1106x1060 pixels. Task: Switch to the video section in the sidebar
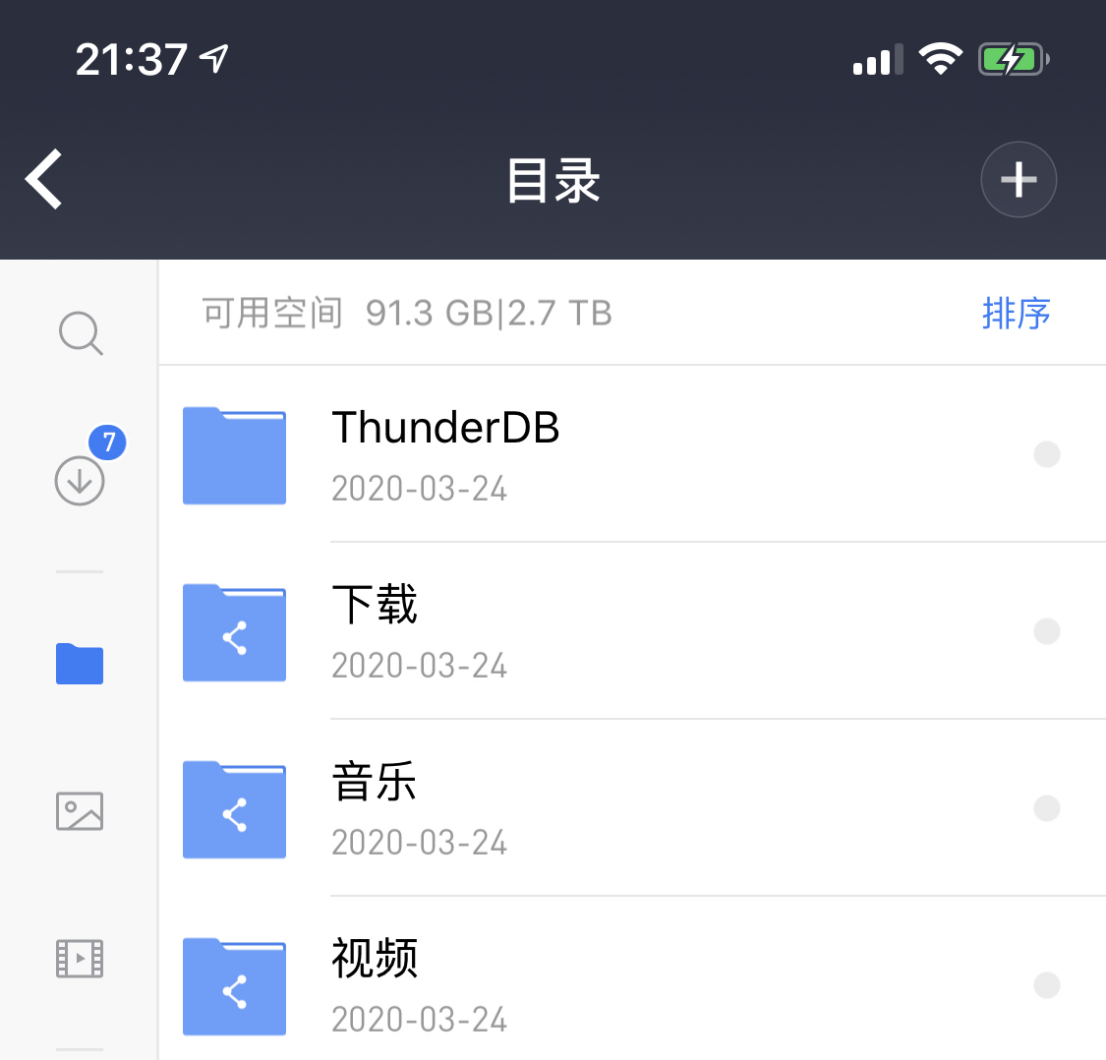[80, 959]
